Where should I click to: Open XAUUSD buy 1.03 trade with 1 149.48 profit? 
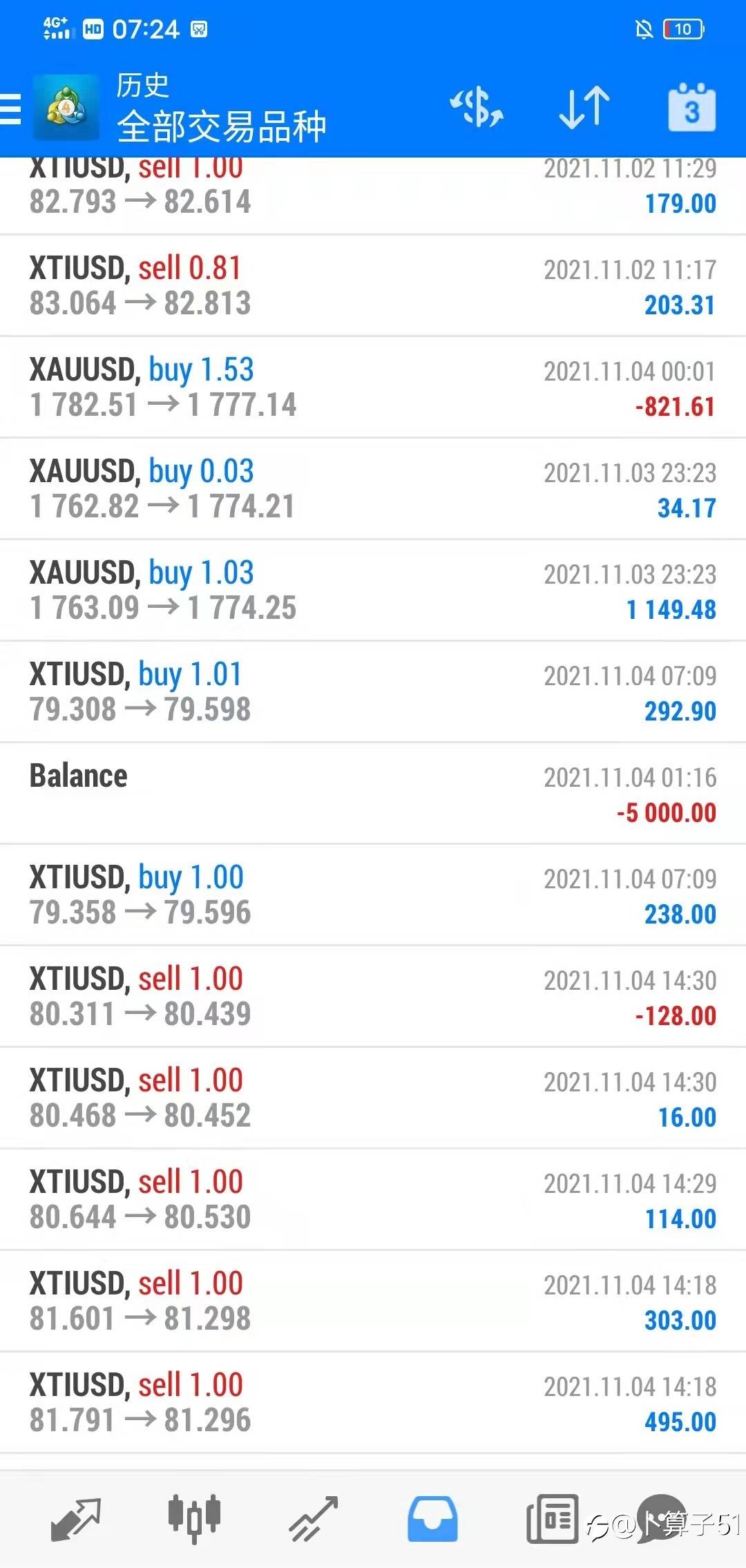pos(373,591)
